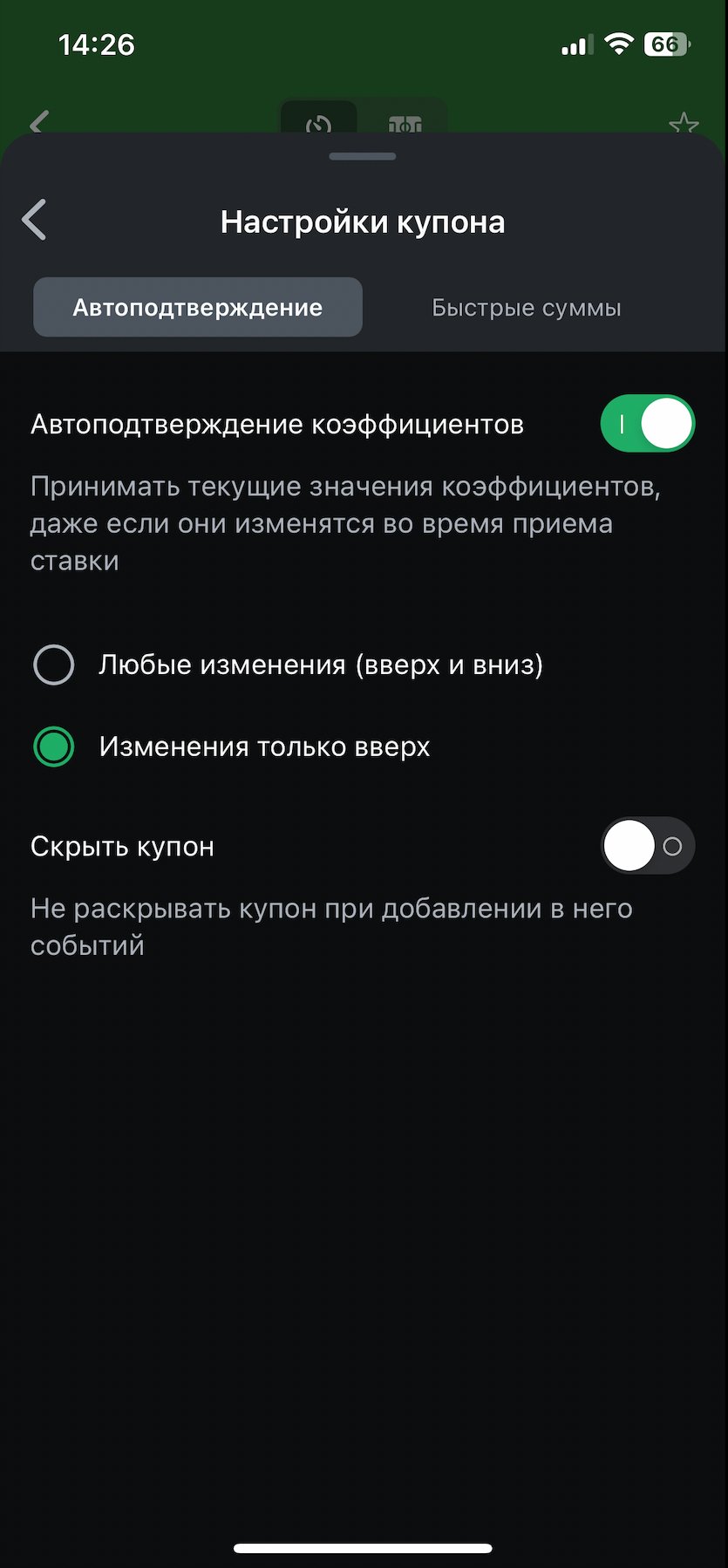Select the Автоподтверждение tab
This screenshot has height=1568, width=728.
pyautogui.click(x=198, y=308)
